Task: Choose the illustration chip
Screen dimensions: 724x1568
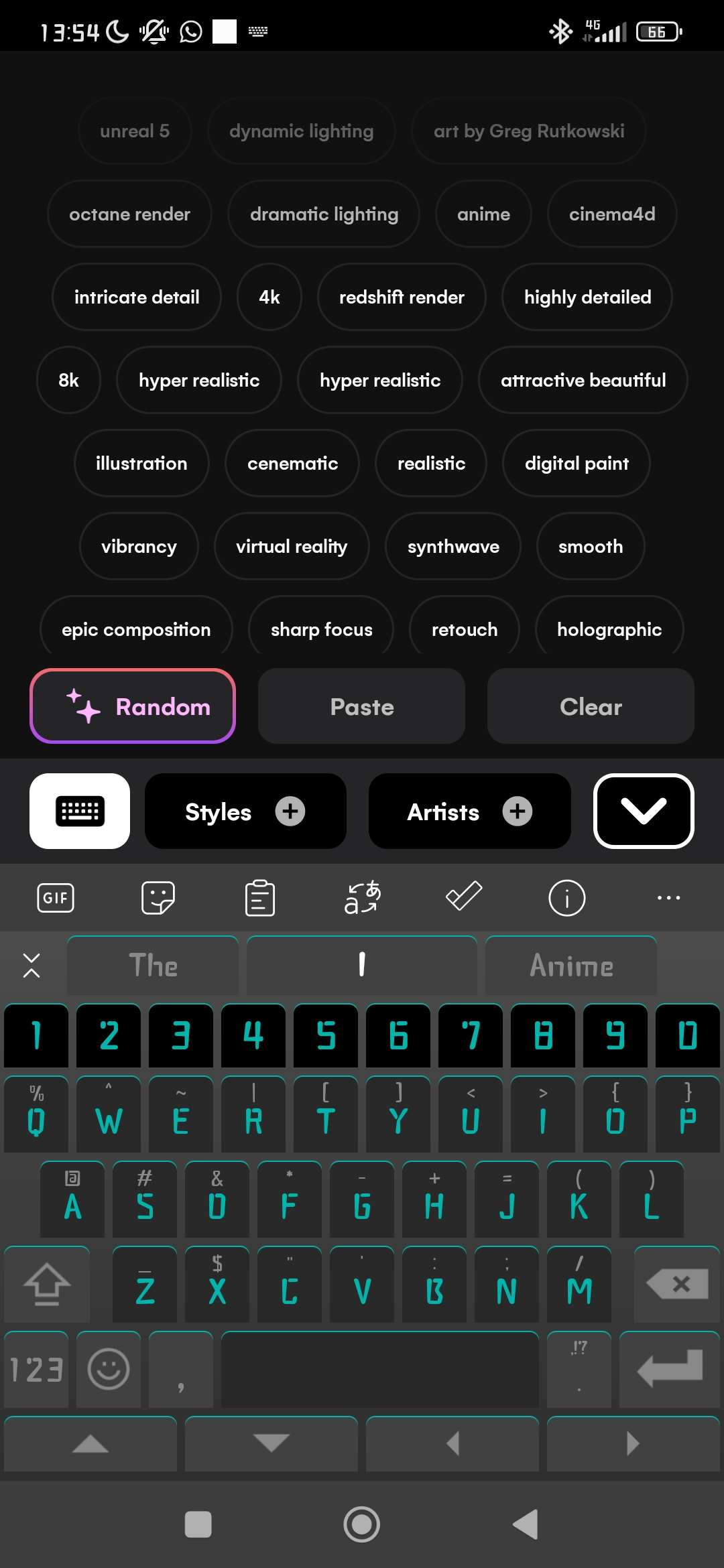Action: [x=141, y=464]
